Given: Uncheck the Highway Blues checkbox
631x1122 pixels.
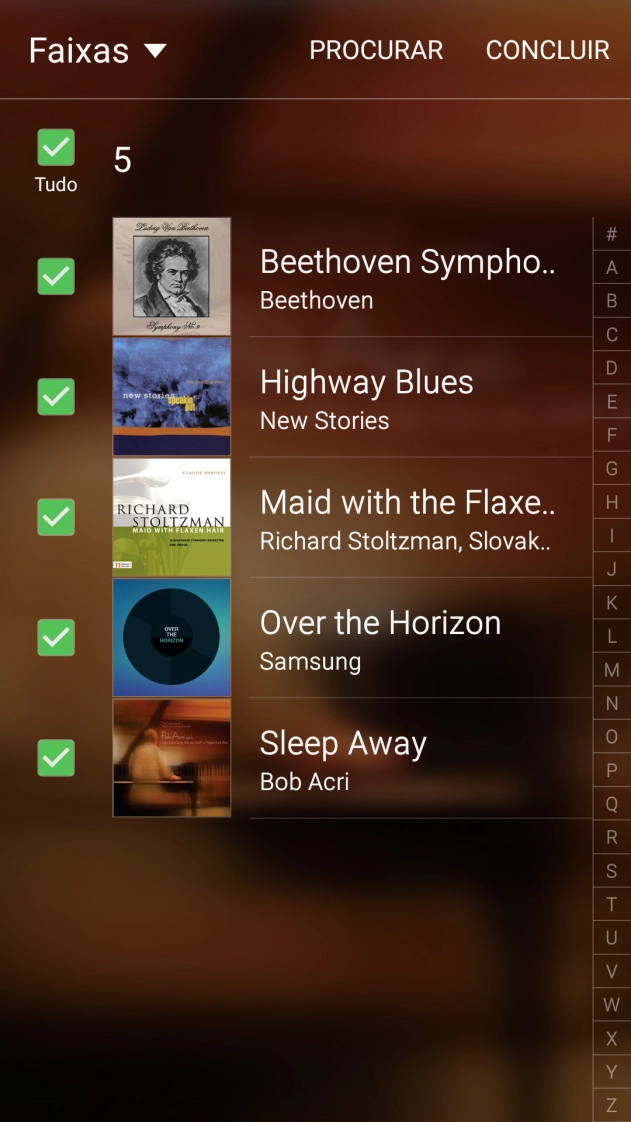Looking at the screenshot, I should (x=56, y=397).
